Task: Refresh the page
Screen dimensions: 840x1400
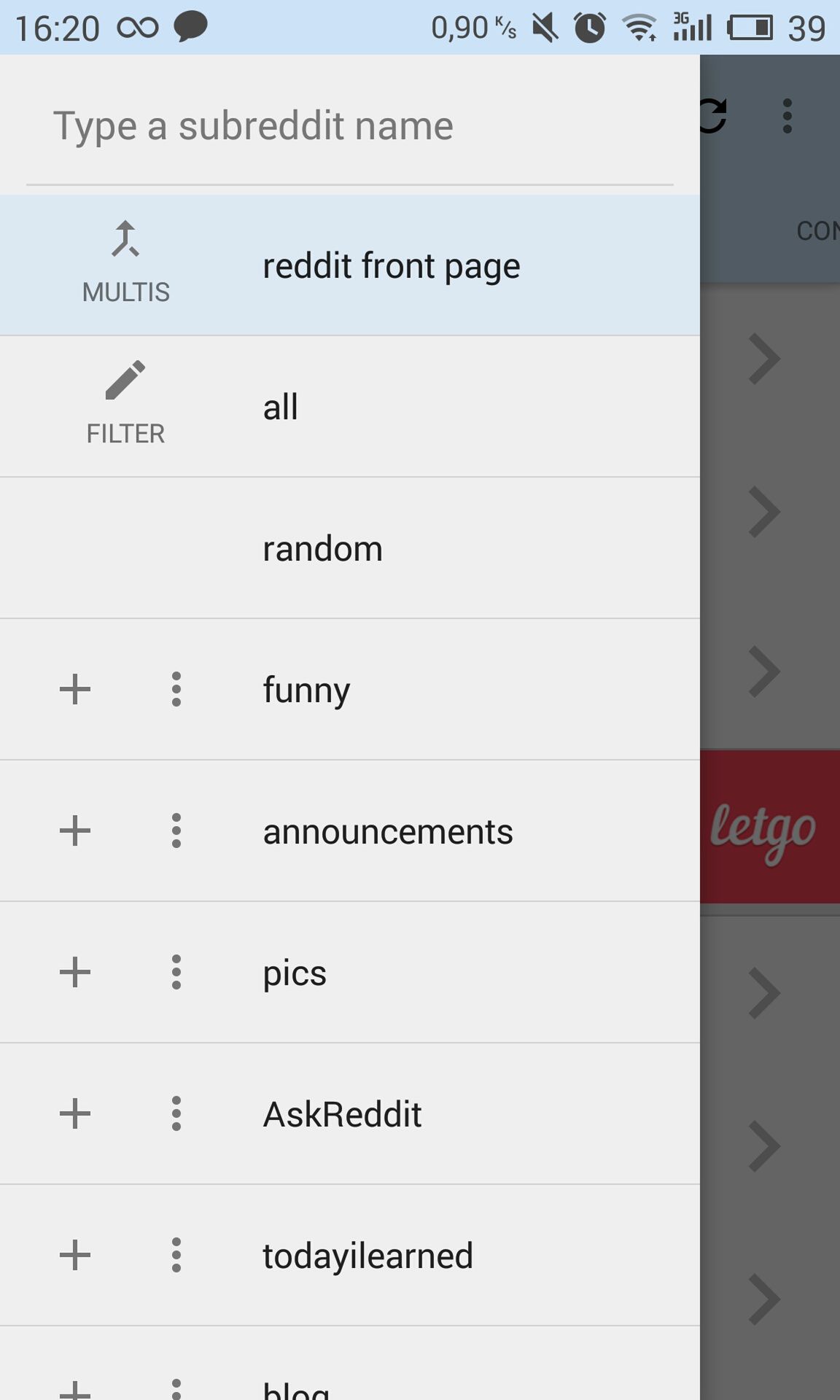Action: pyautogui.click(x=713, y=116)
